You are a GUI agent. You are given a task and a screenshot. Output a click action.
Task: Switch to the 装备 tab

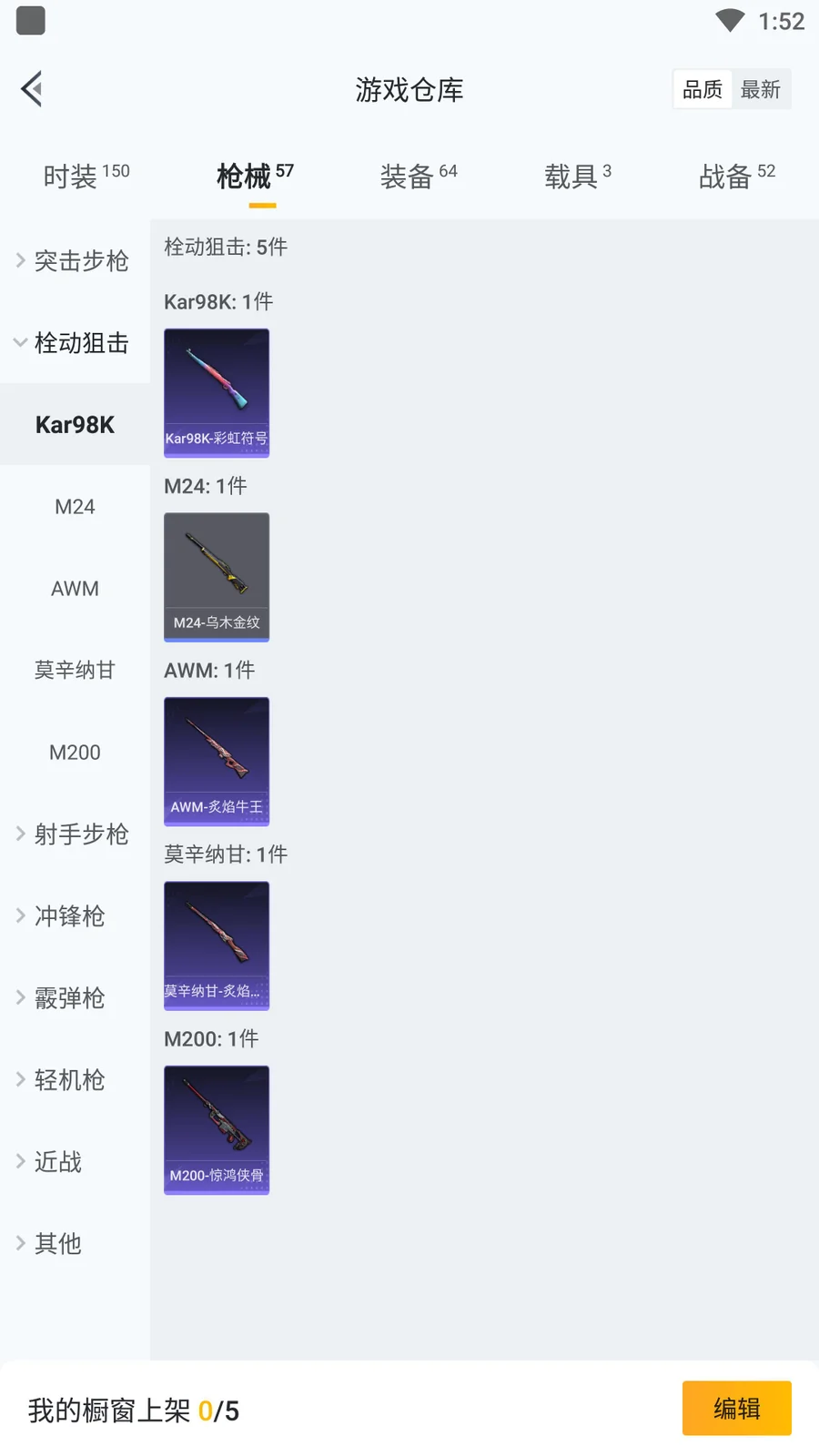point(419,176)
